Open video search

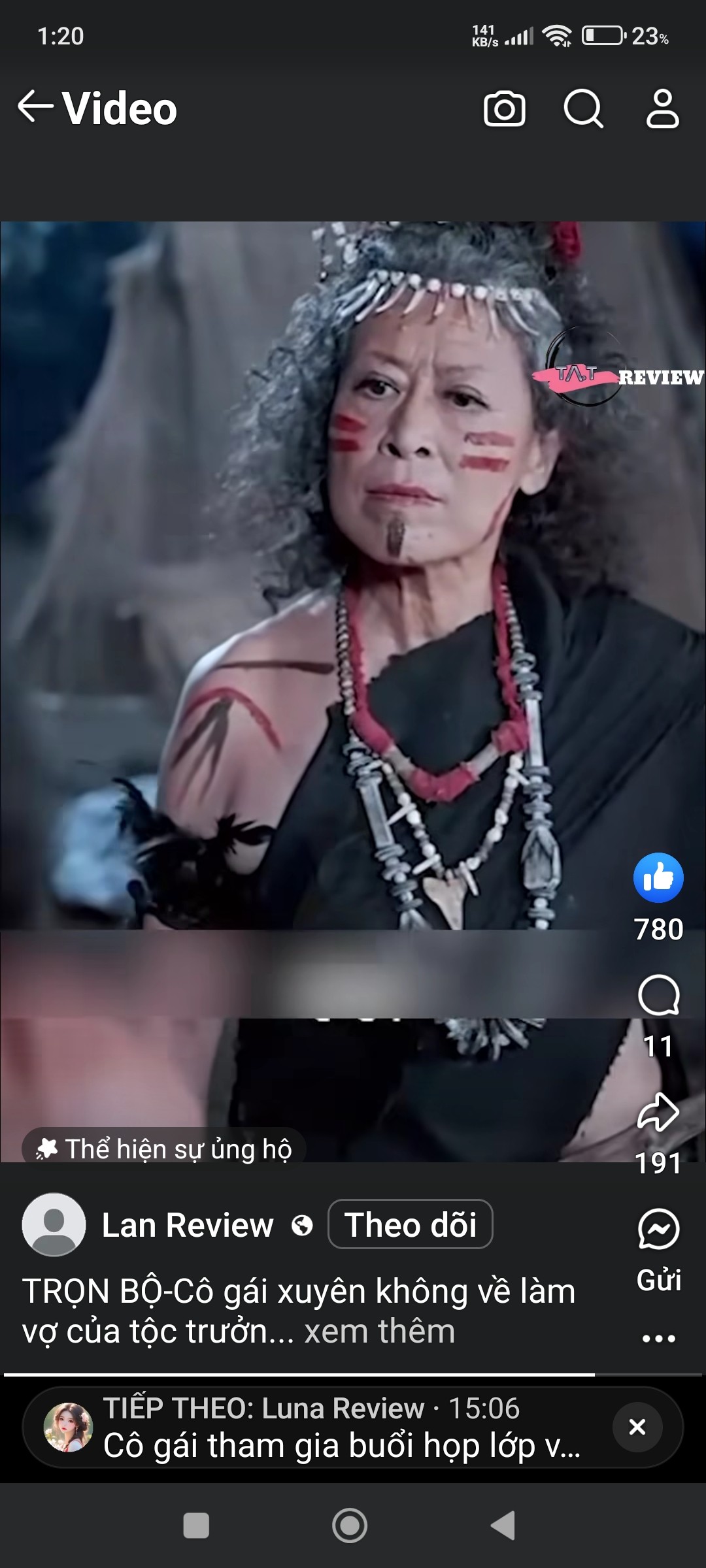point(583,108)
